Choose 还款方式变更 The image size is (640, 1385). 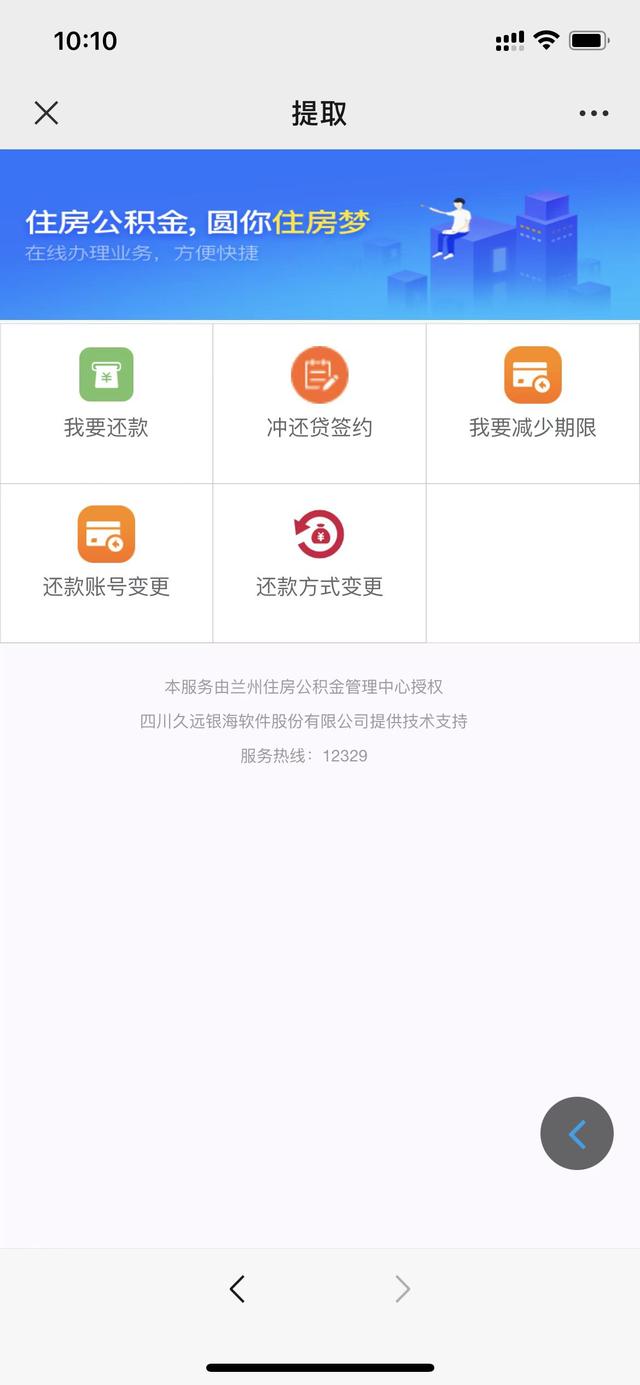(319, 553)
